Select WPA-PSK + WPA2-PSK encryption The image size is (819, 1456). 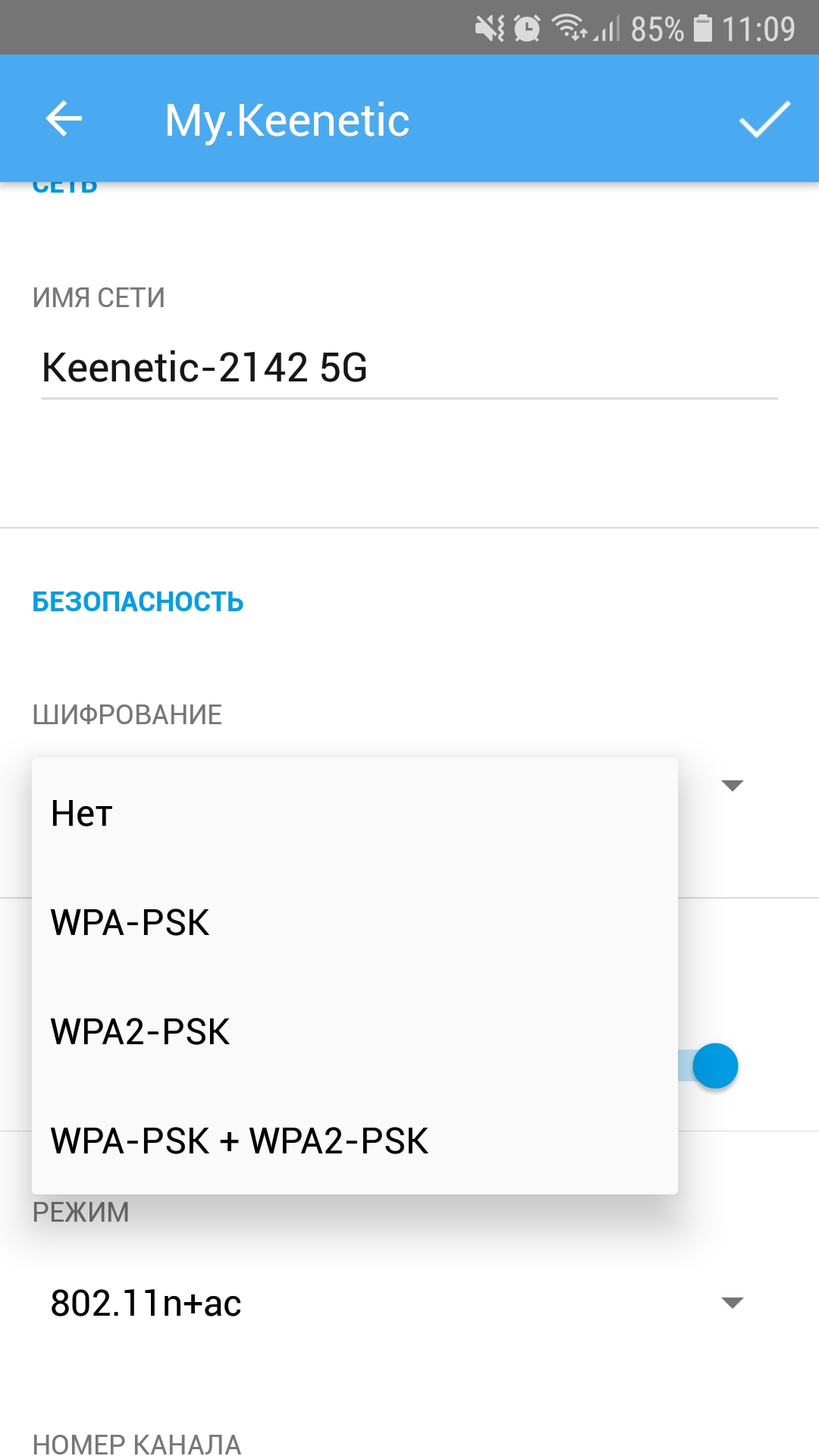pyautogui.click(x=354, y=1141)
